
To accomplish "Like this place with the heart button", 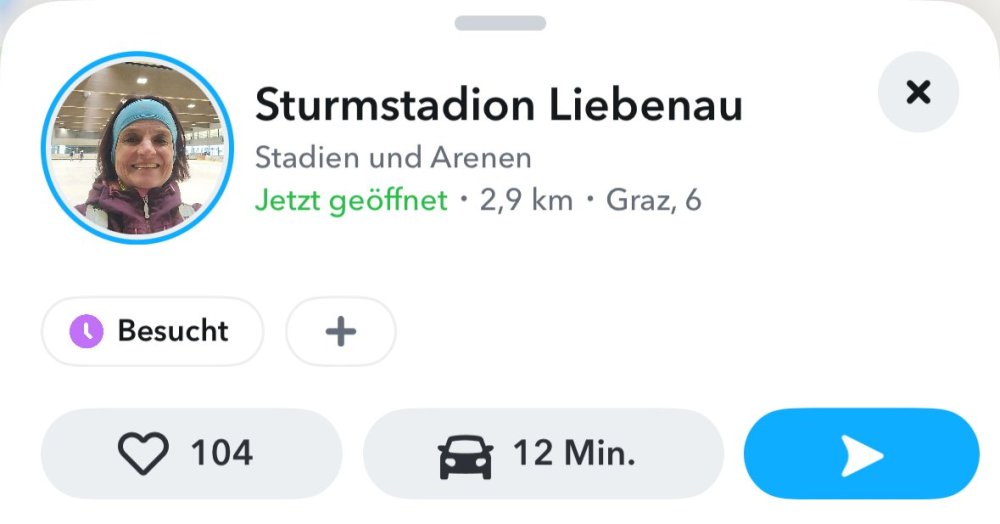I will tap(191, 454).
